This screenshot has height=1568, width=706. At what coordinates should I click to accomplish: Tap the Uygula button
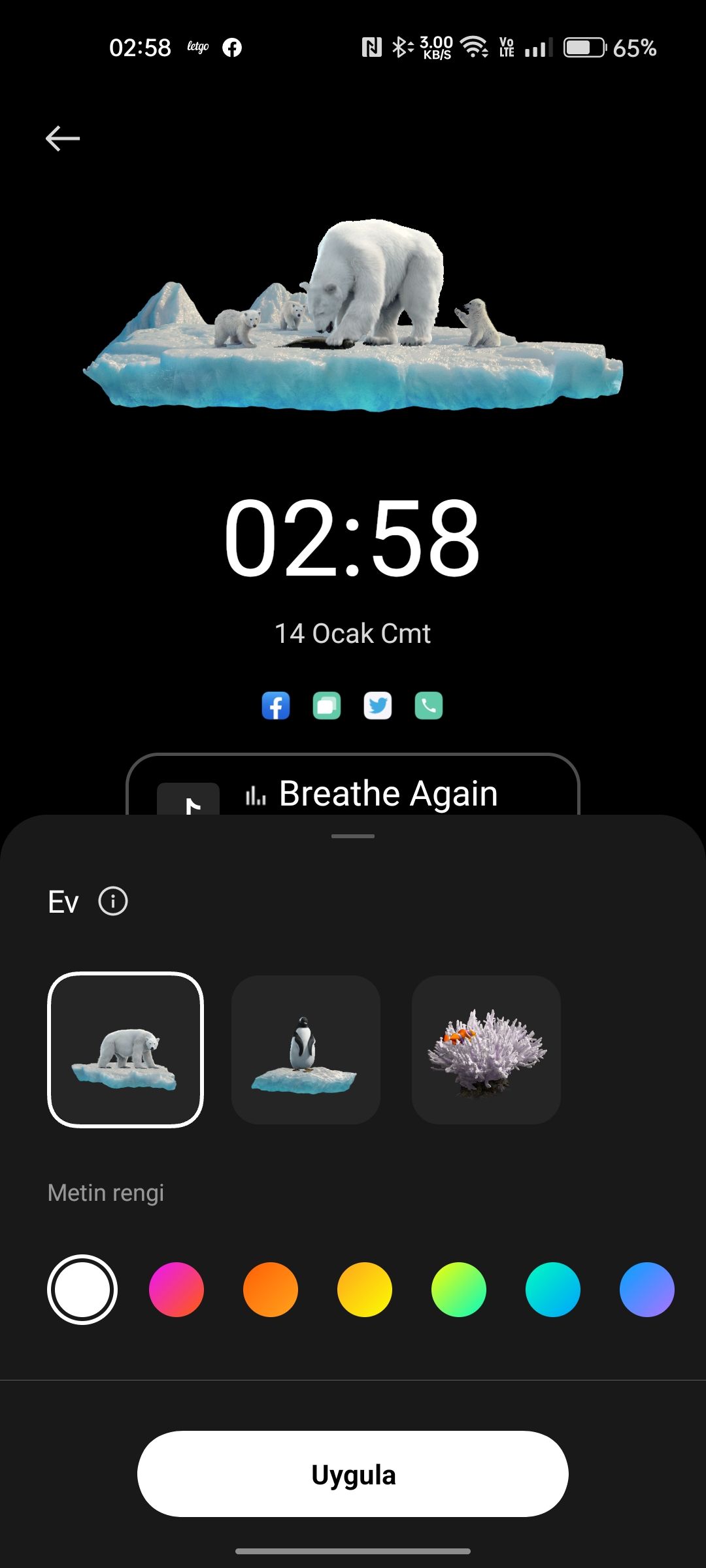353,1474
